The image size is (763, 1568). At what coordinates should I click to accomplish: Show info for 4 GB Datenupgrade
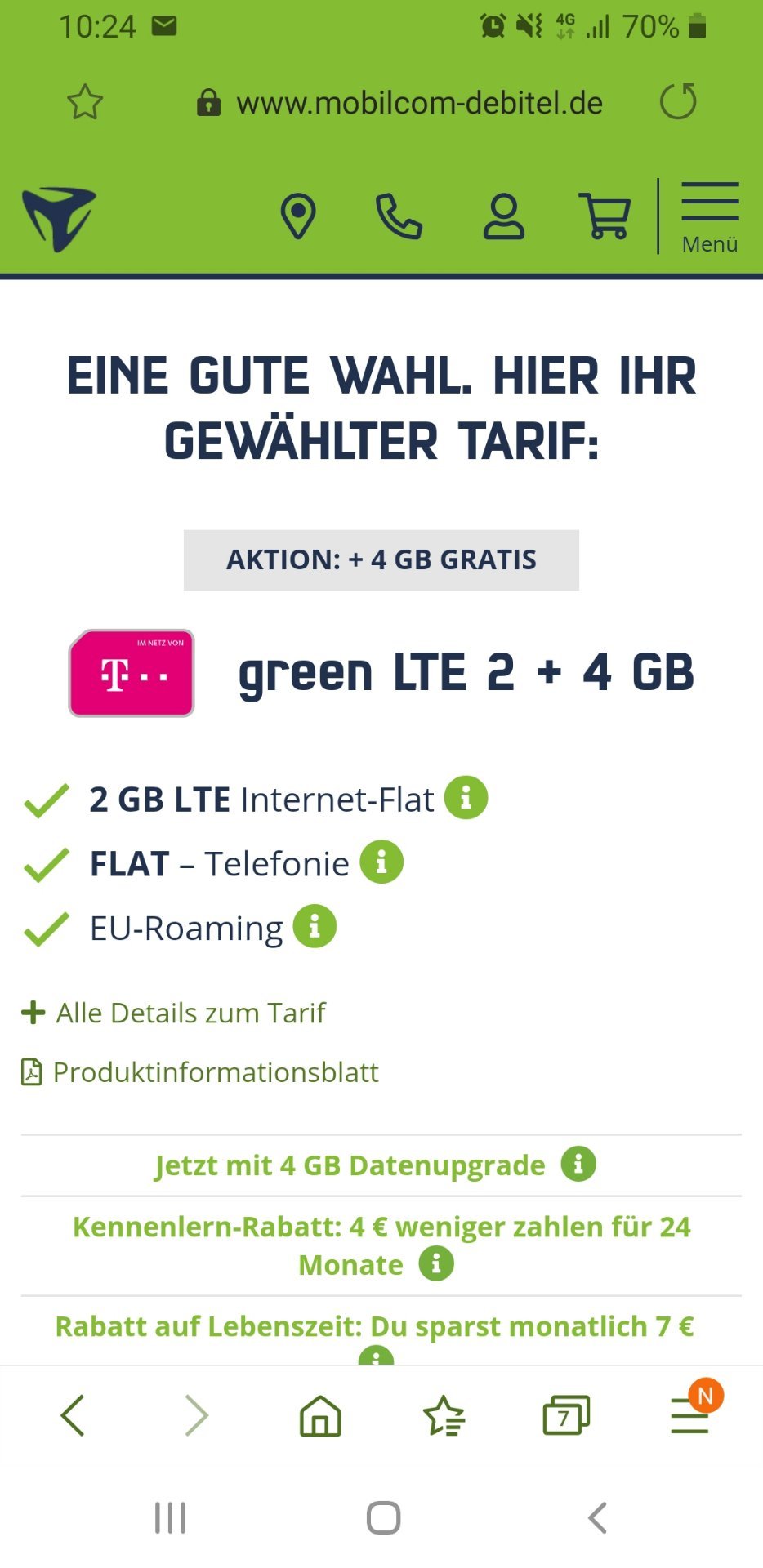pos(578,1164)
